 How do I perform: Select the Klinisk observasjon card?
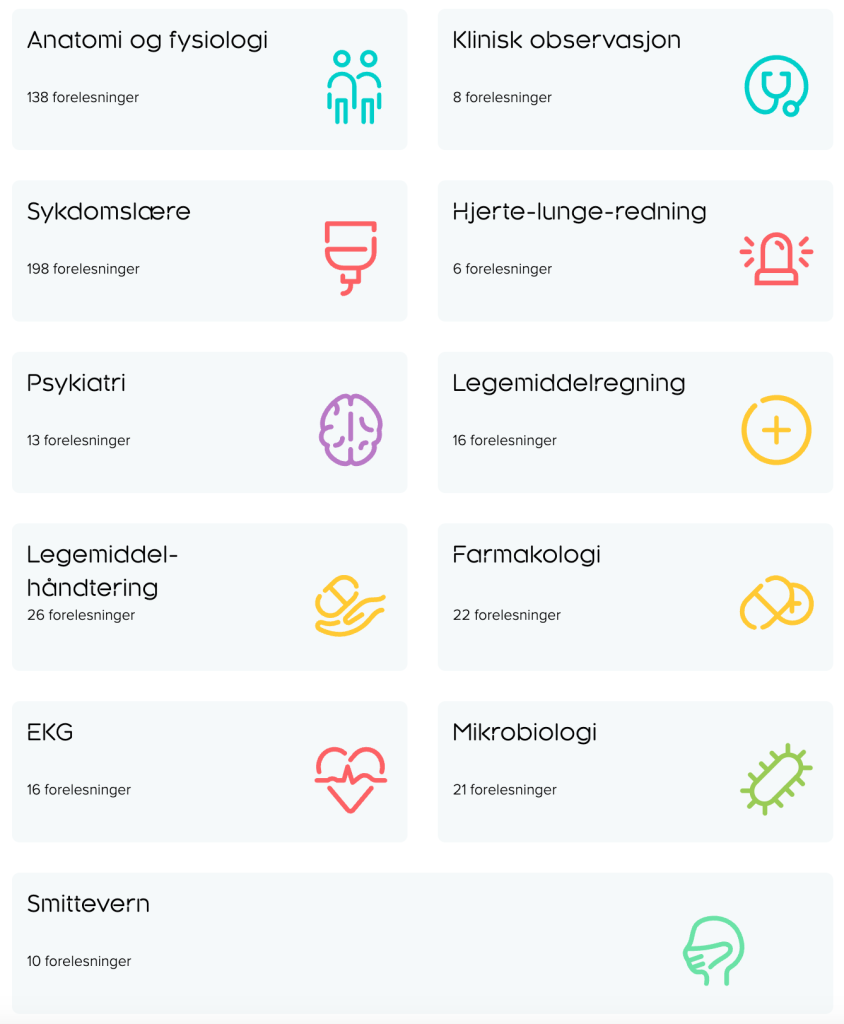[x=635, y=80]
